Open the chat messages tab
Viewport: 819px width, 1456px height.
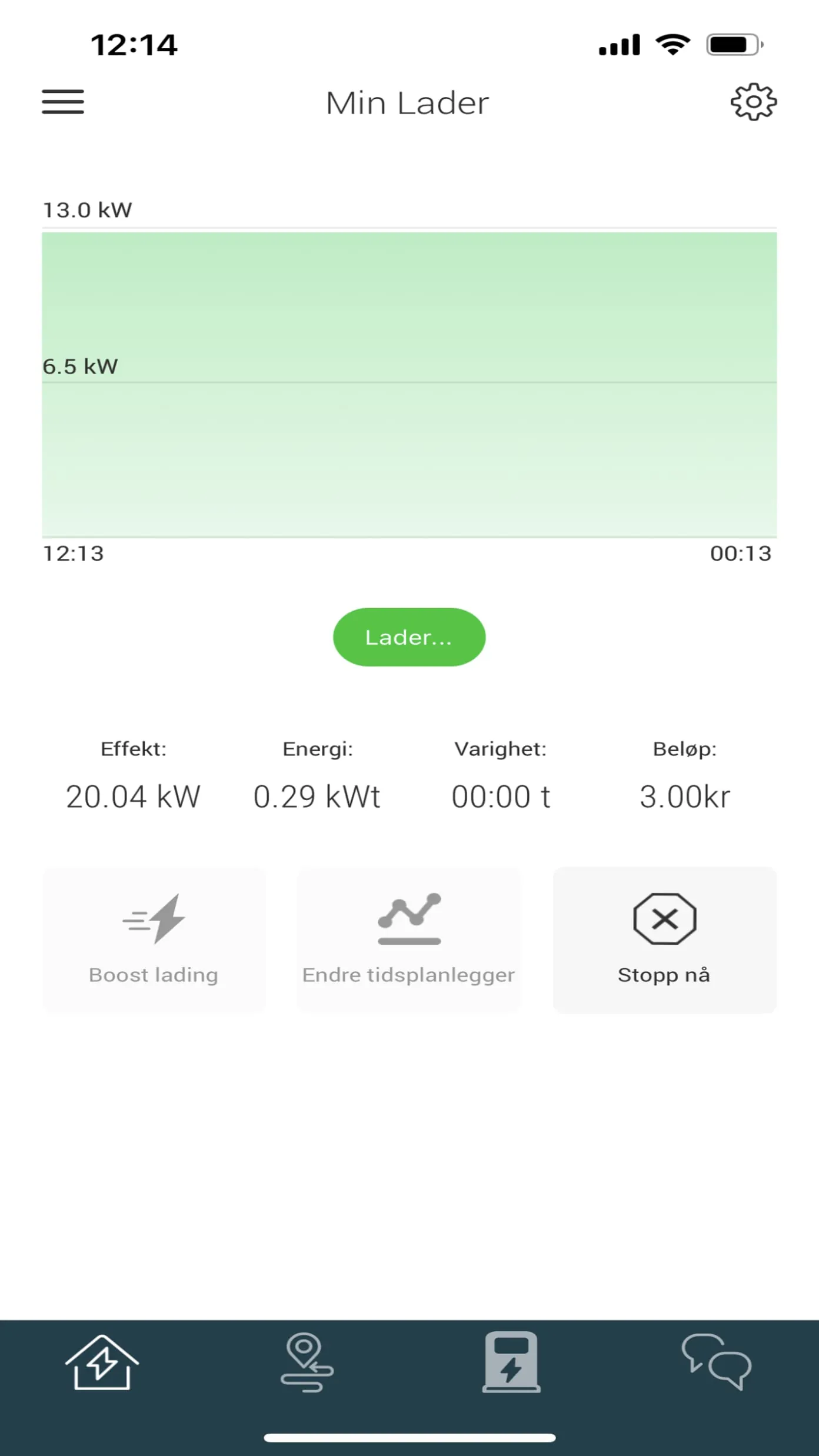pyautogui.click(x=716, y=1362)
